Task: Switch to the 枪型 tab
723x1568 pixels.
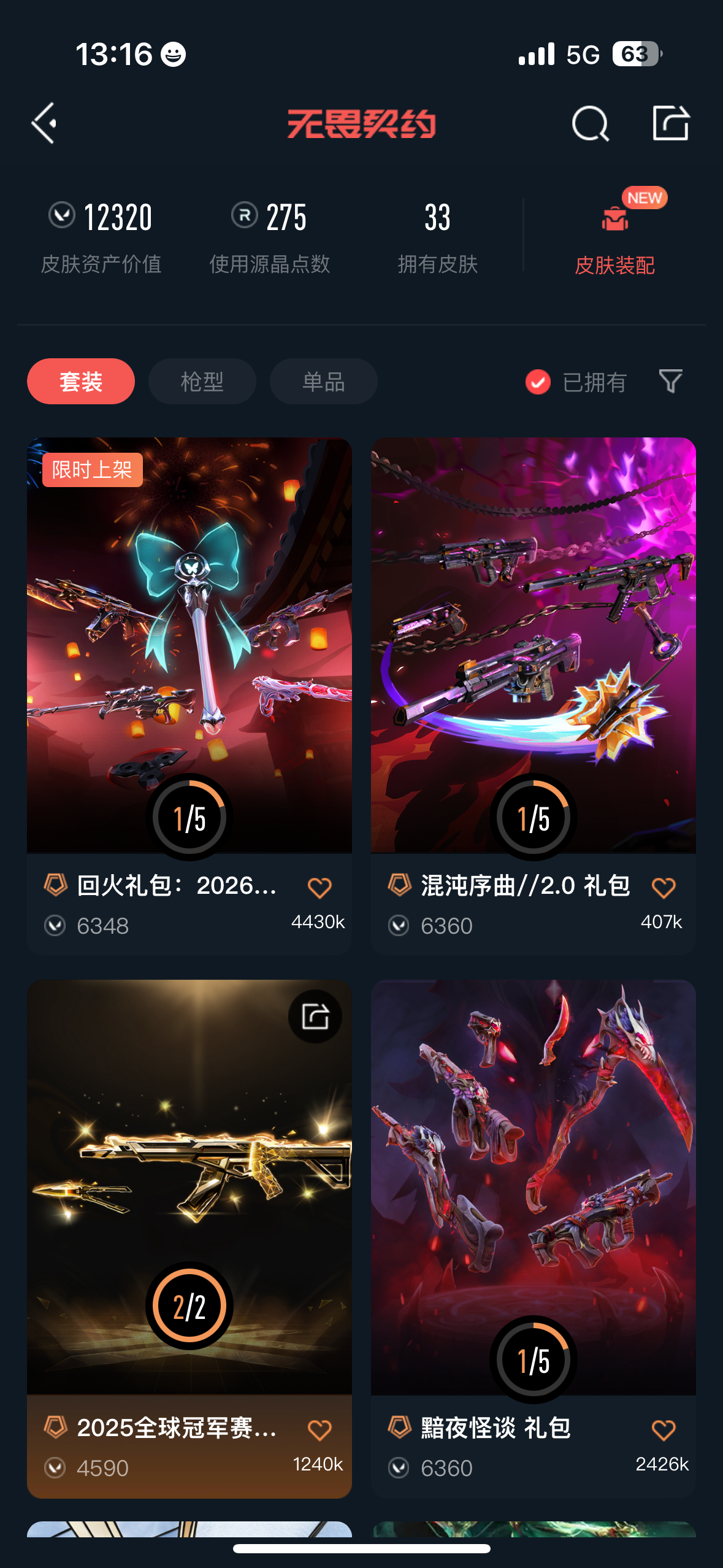Action: tap(202, 382)
